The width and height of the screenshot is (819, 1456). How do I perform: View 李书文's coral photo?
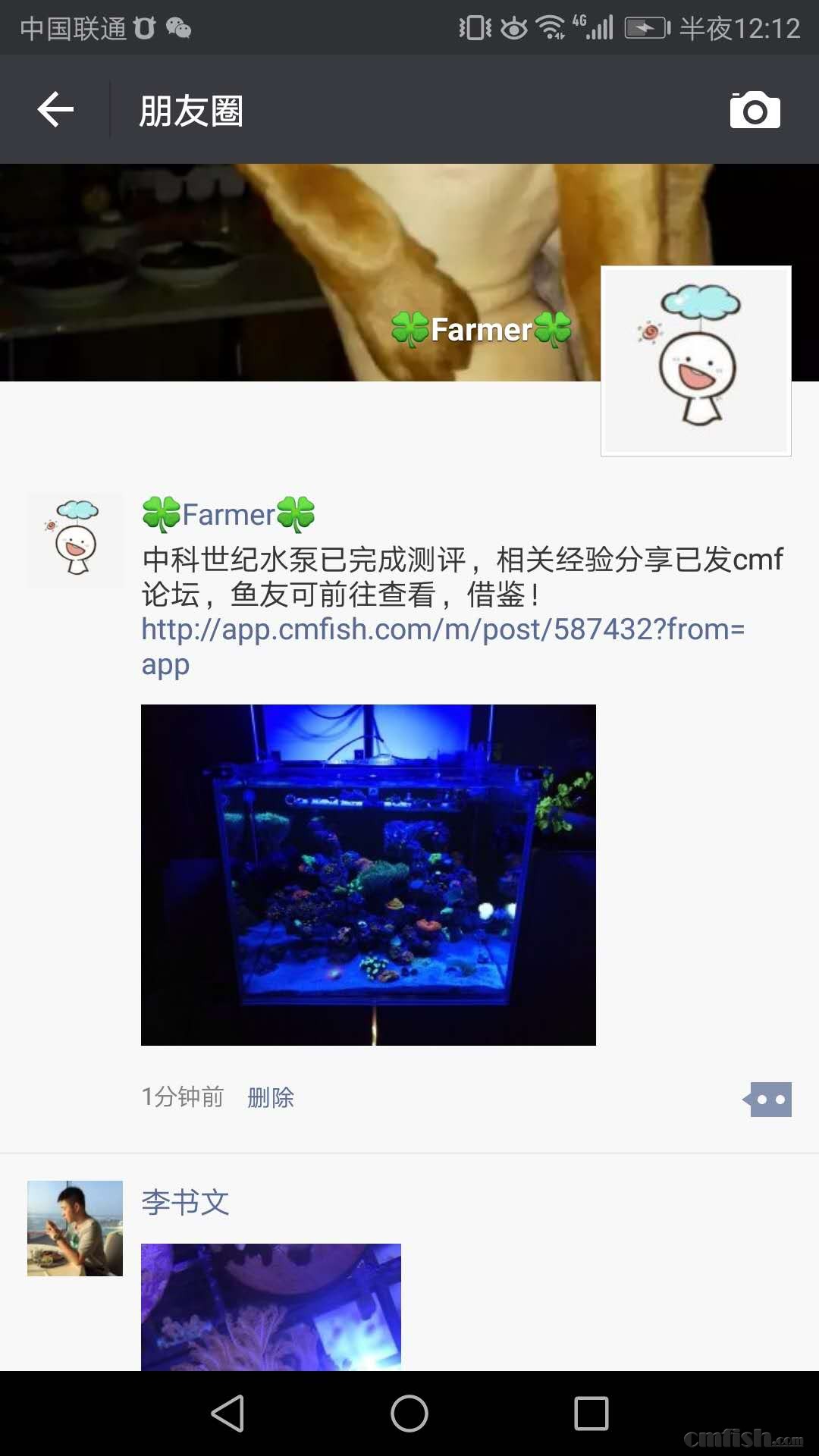271,1306
